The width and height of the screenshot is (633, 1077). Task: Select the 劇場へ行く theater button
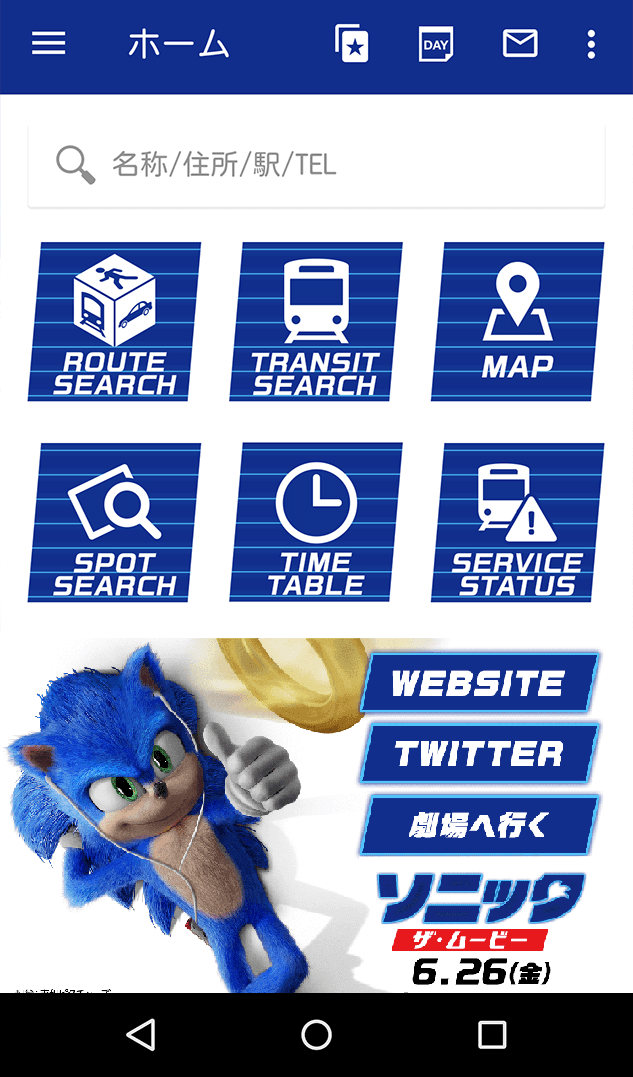tap(478, 826)
